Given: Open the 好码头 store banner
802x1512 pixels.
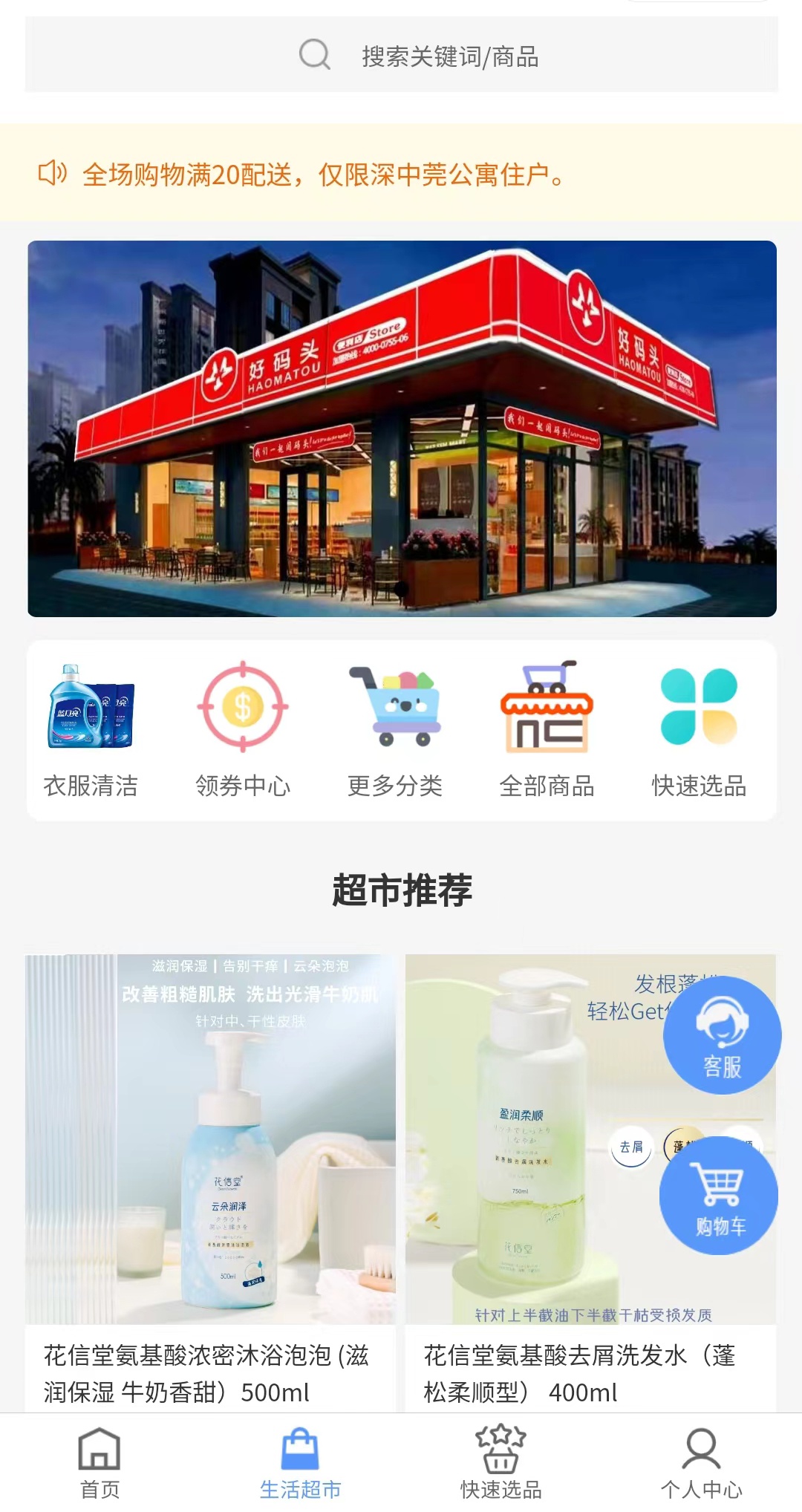Looking at the screenshot, I should point(402,428).
